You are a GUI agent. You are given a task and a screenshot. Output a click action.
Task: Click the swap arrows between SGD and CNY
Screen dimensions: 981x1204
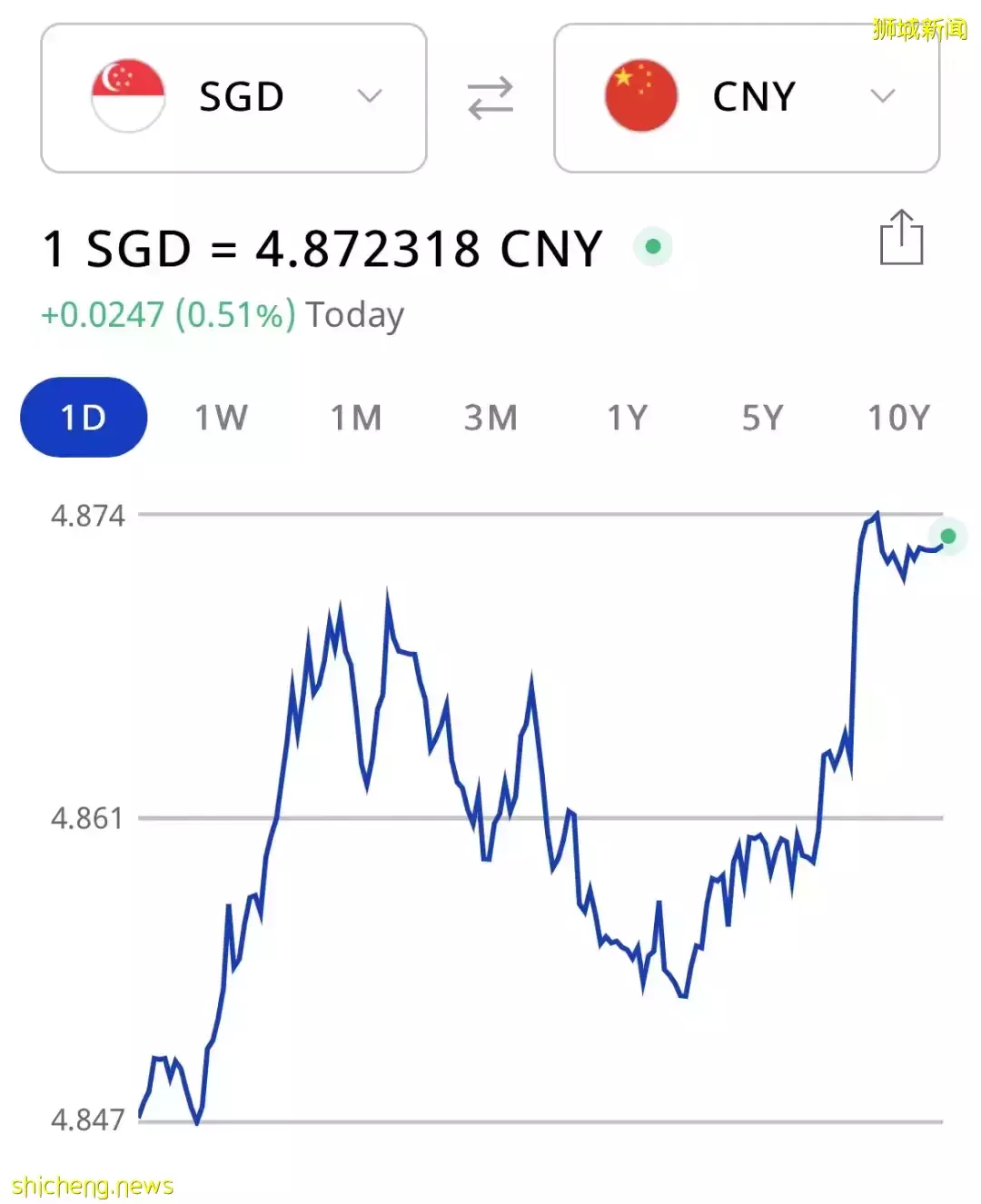pos(490,98)
